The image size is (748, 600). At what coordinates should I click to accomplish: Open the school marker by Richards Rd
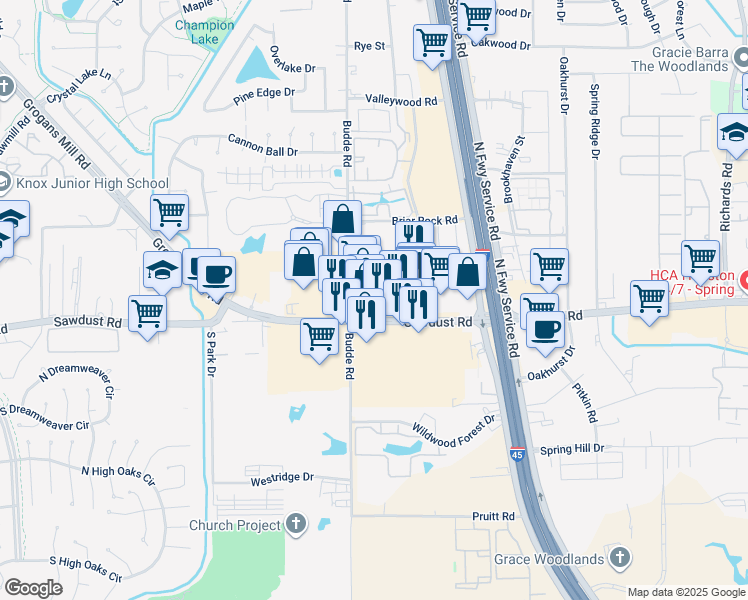(734, 133)
